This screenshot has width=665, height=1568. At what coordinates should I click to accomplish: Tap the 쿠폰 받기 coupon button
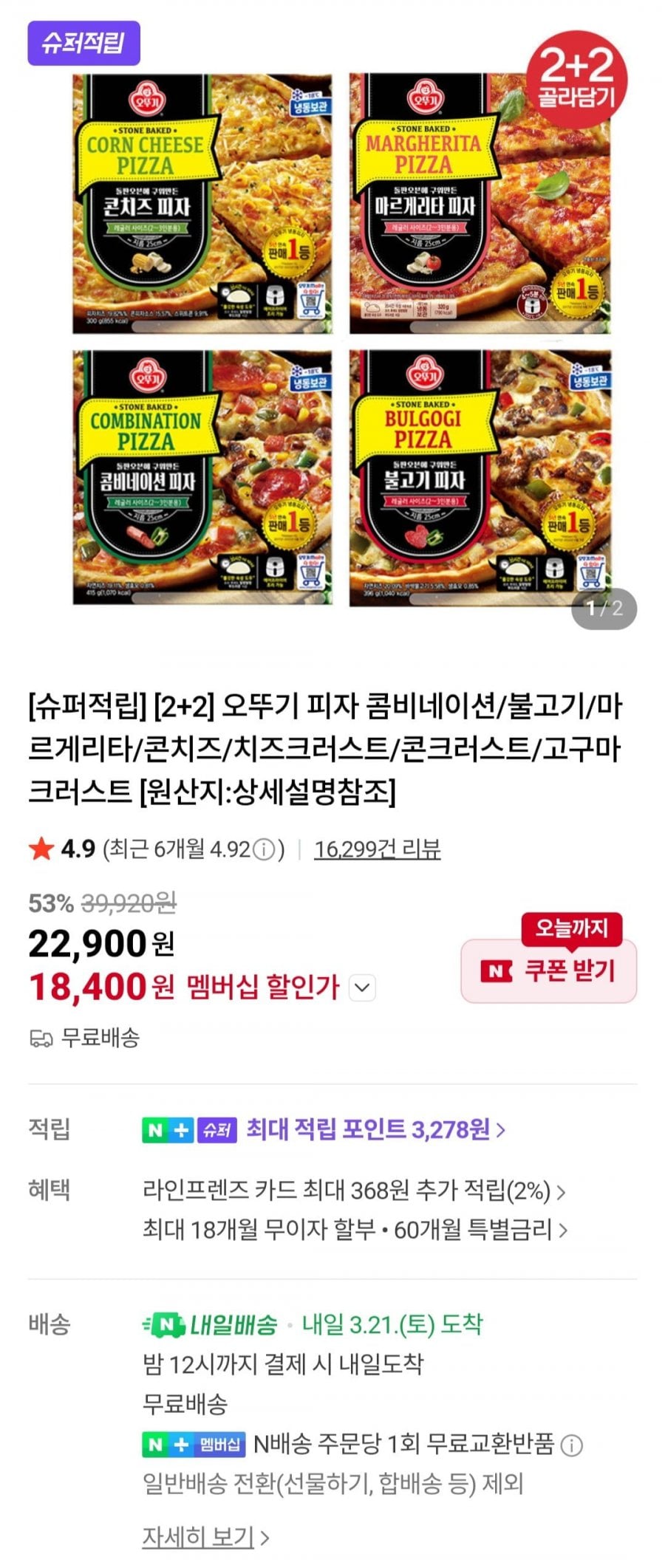(548, 970)
